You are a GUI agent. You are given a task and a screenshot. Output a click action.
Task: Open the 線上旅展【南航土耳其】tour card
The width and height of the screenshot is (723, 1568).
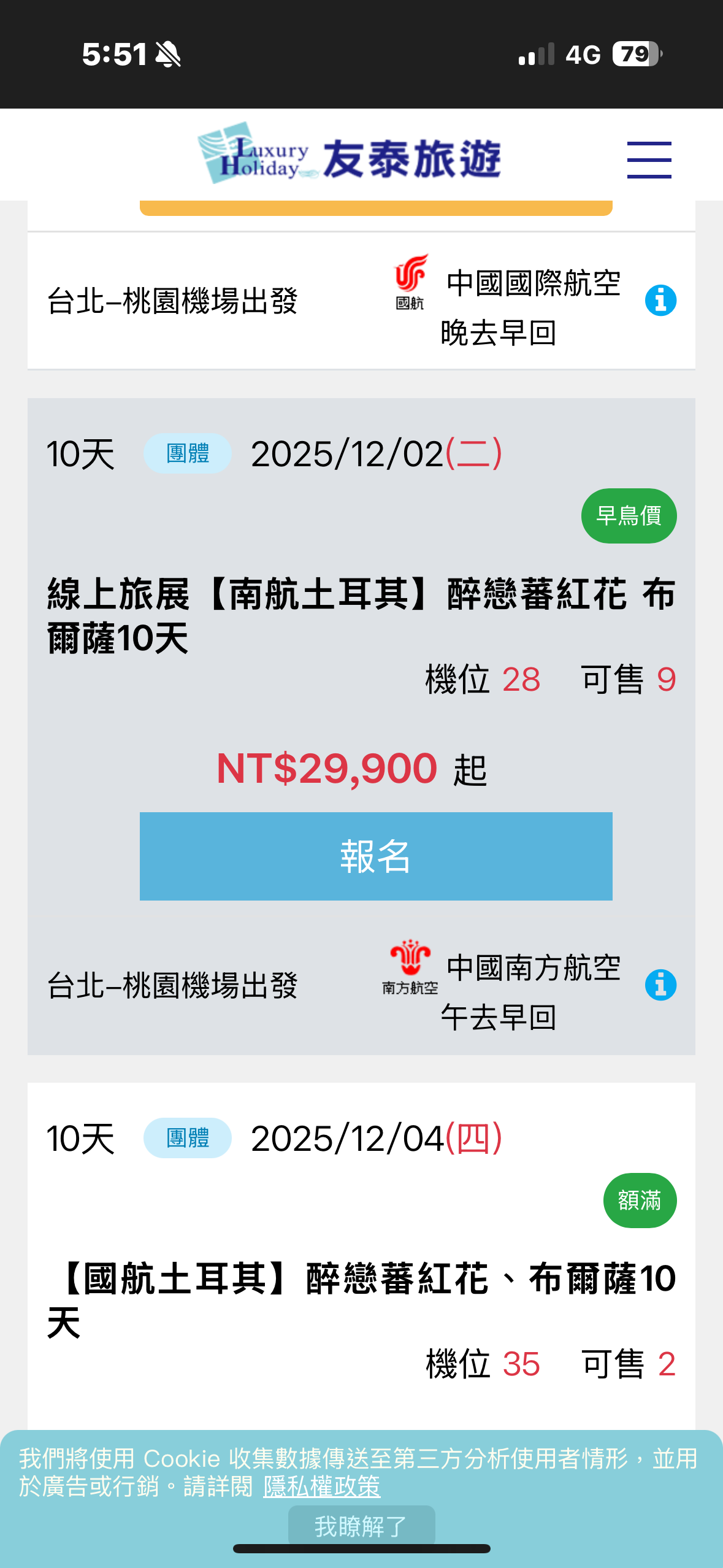tap(361, 616)
